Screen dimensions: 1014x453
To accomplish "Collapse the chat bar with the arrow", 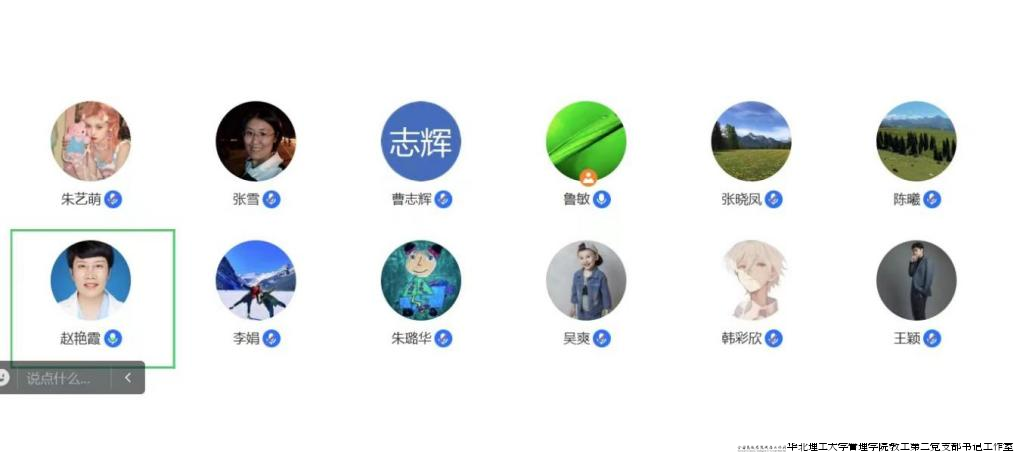I will (x=128, y=378).
